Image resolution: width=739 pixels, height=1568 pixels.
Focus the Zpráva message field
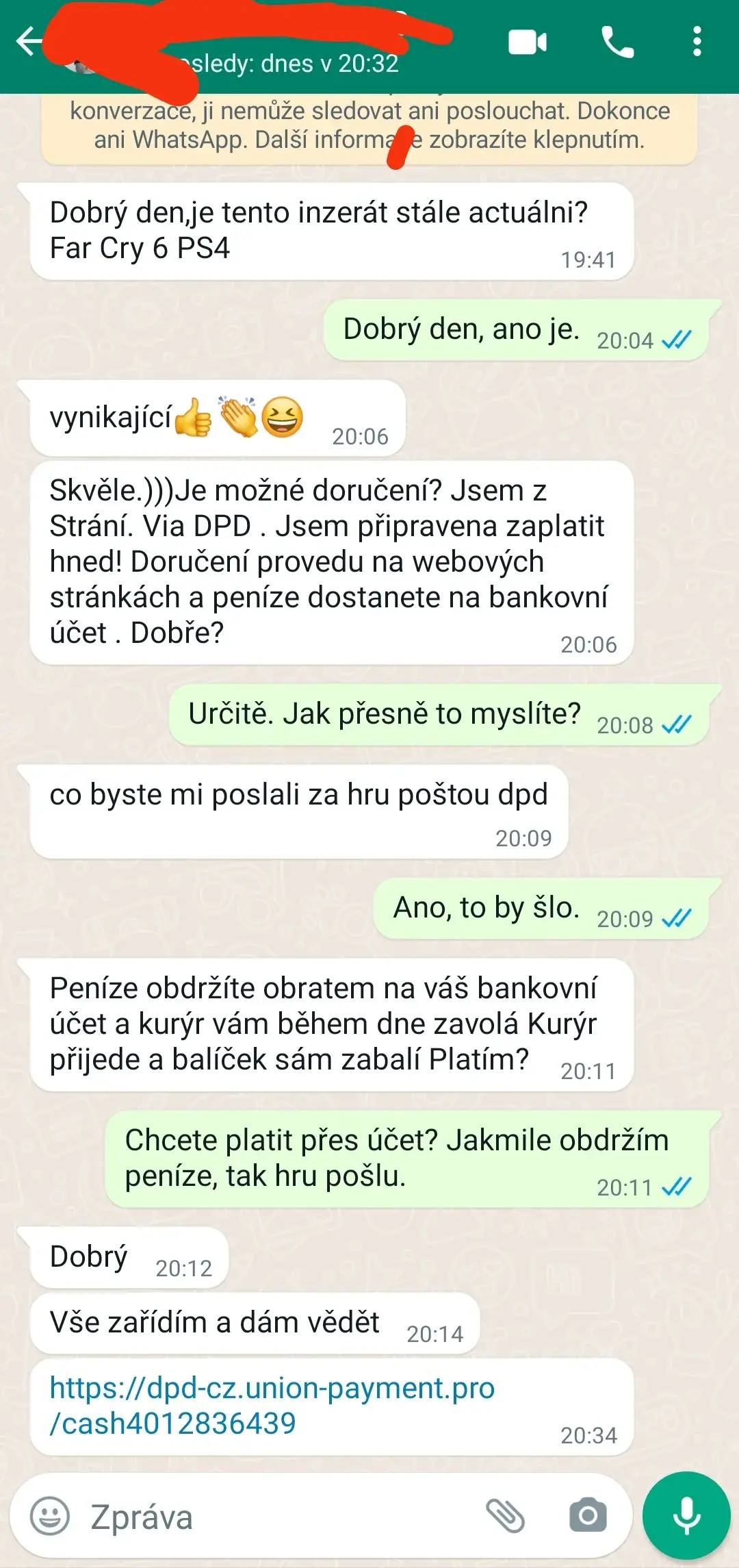click(274, 1516)
